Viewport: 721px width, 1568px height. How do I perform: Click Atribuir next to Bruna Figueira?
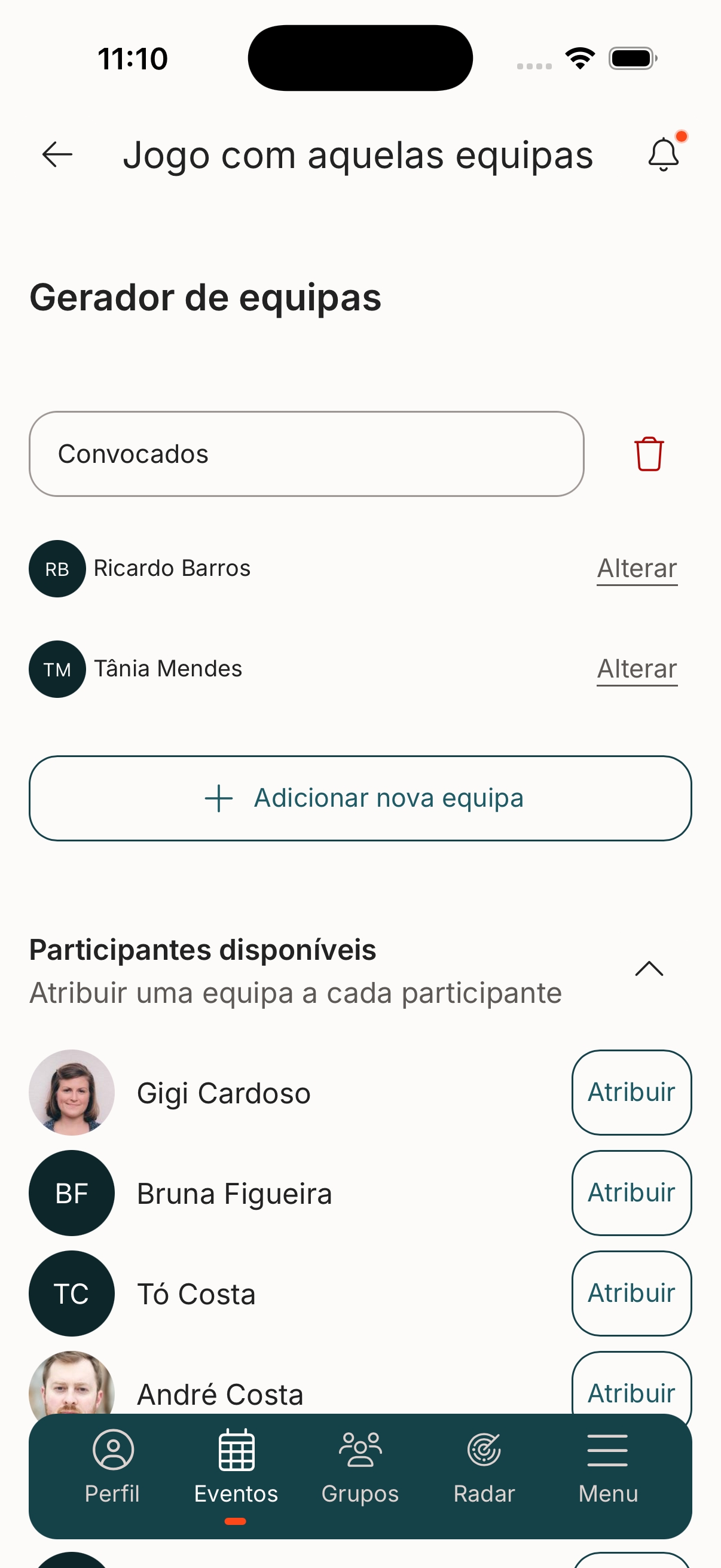(x=631, y=1192)
